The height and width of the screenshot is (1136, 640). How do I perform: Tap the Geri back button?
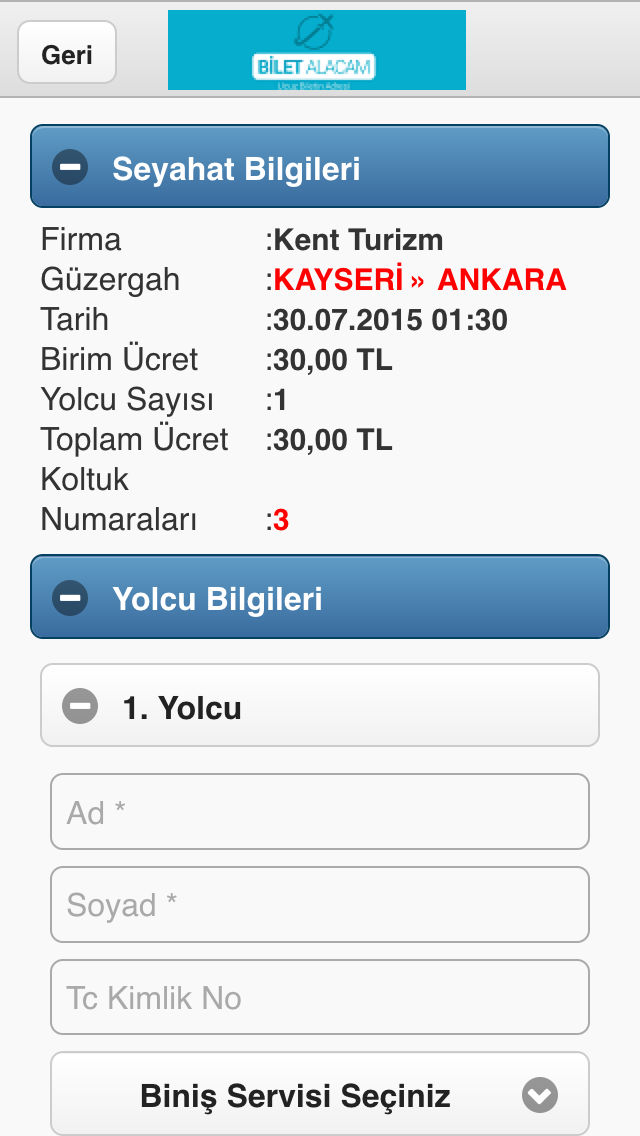[67, 52]
